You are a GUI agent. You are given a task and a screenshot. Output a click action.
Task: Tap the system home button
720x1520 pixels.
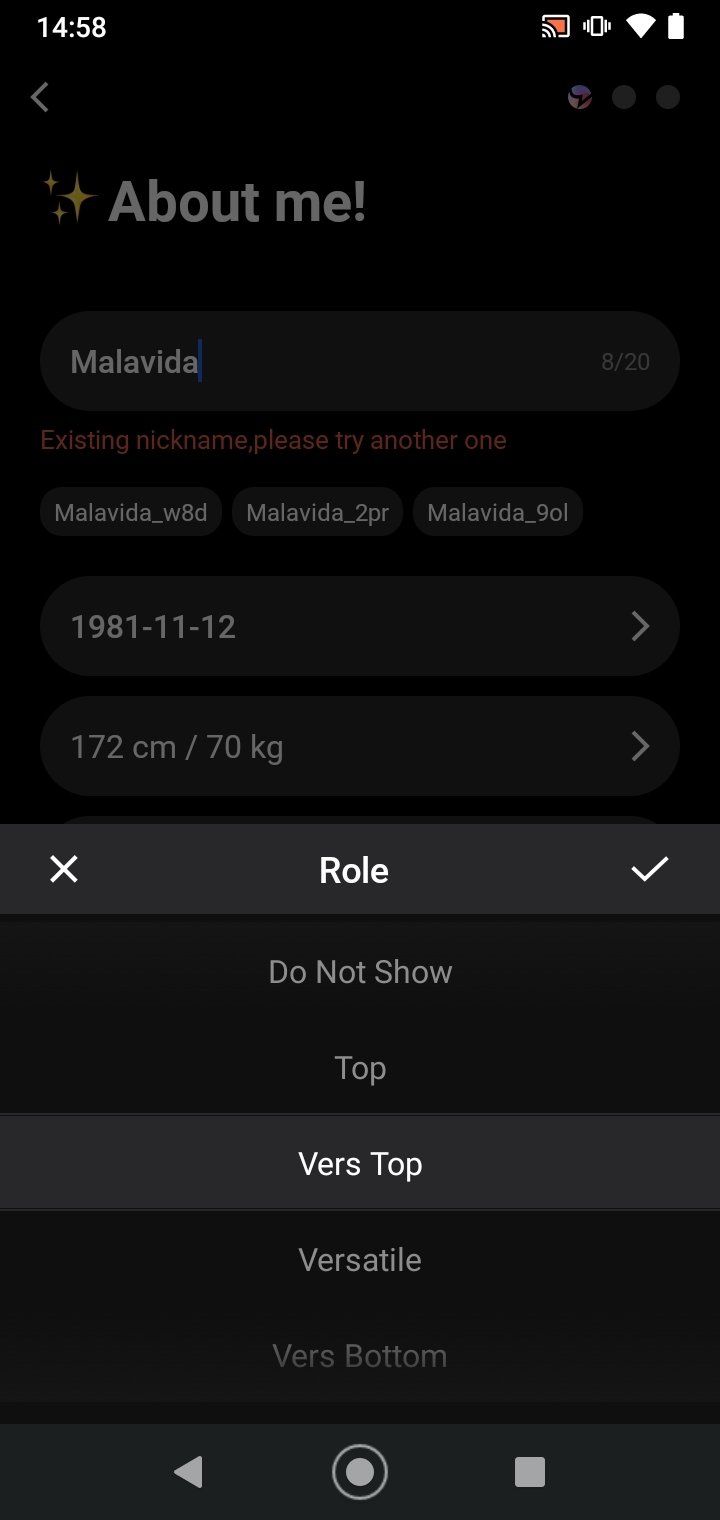[x=360, y=1472]
